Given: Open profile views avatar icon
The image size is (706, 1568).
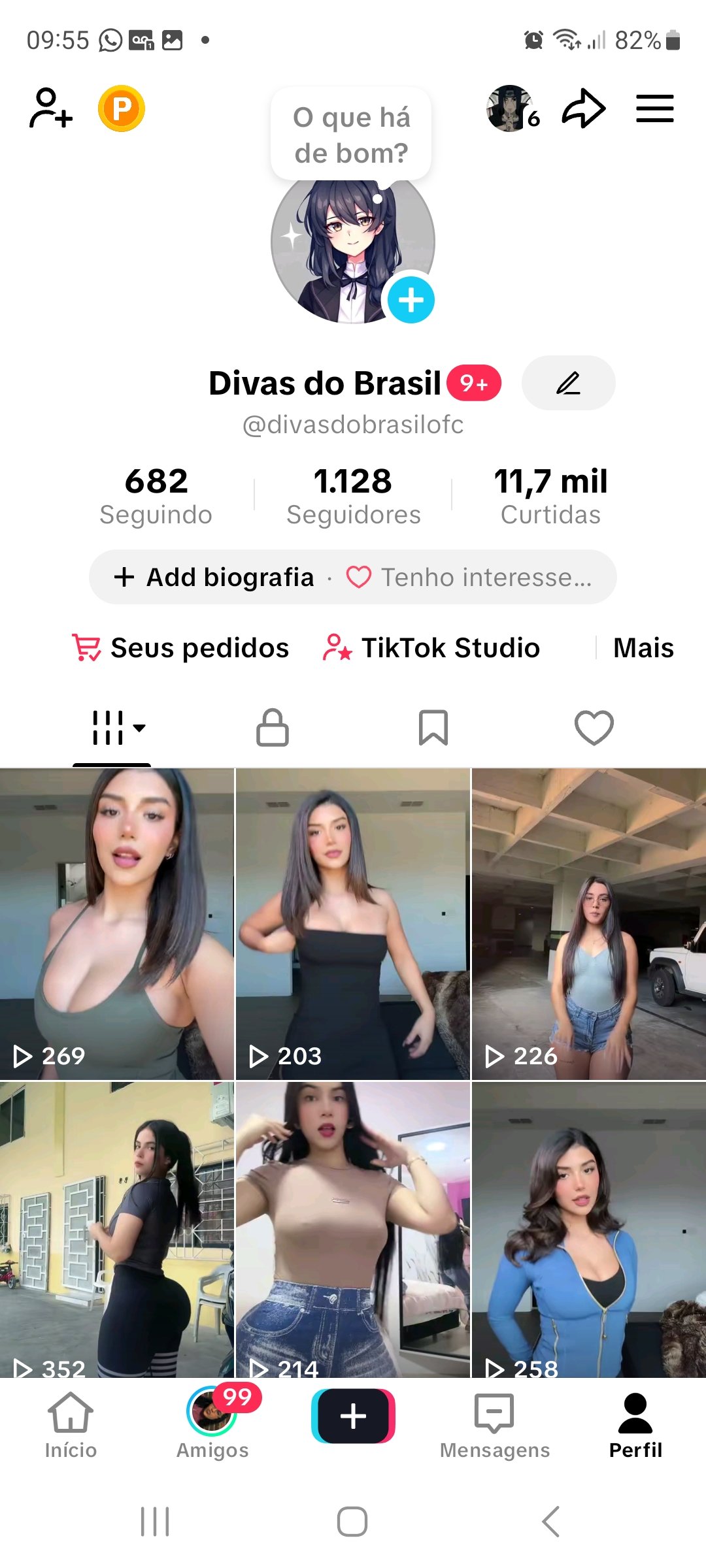Looking at the screenshot, I should (511, 108).
